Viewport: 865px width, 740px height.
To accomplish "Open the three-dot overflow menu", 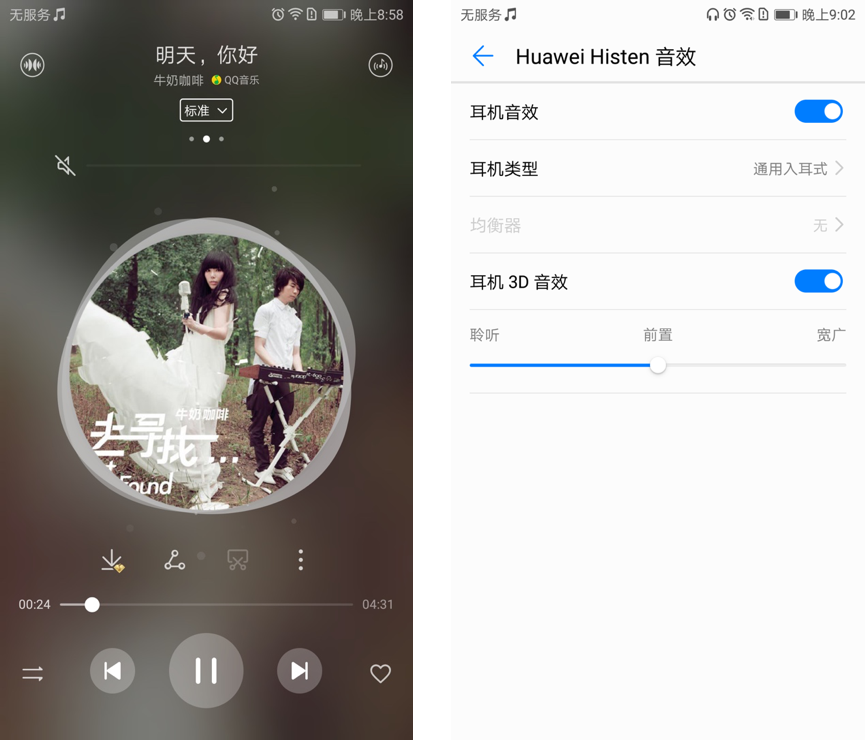I will tap(300, 561).
